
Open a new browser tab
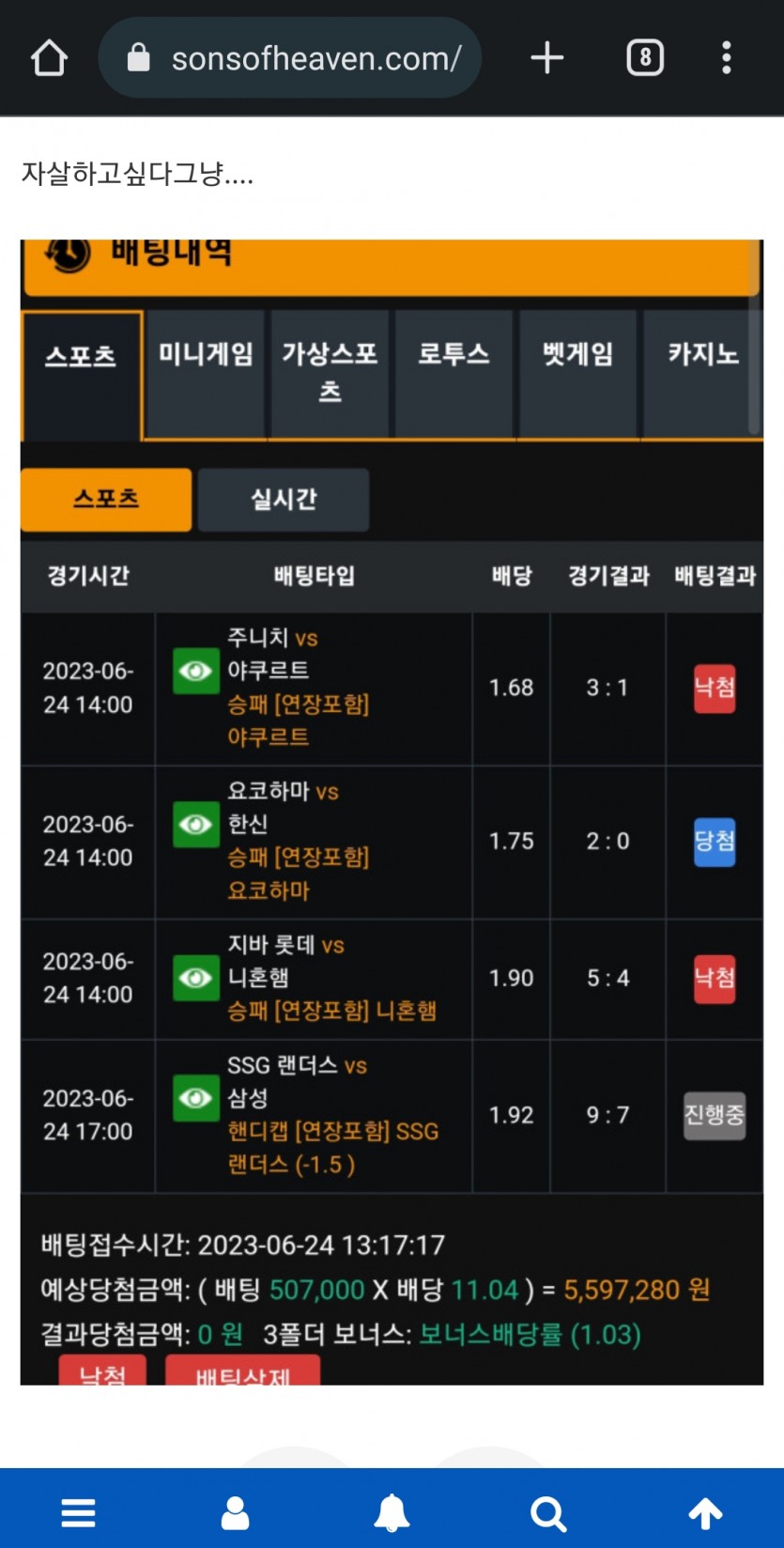coord(546,58)
